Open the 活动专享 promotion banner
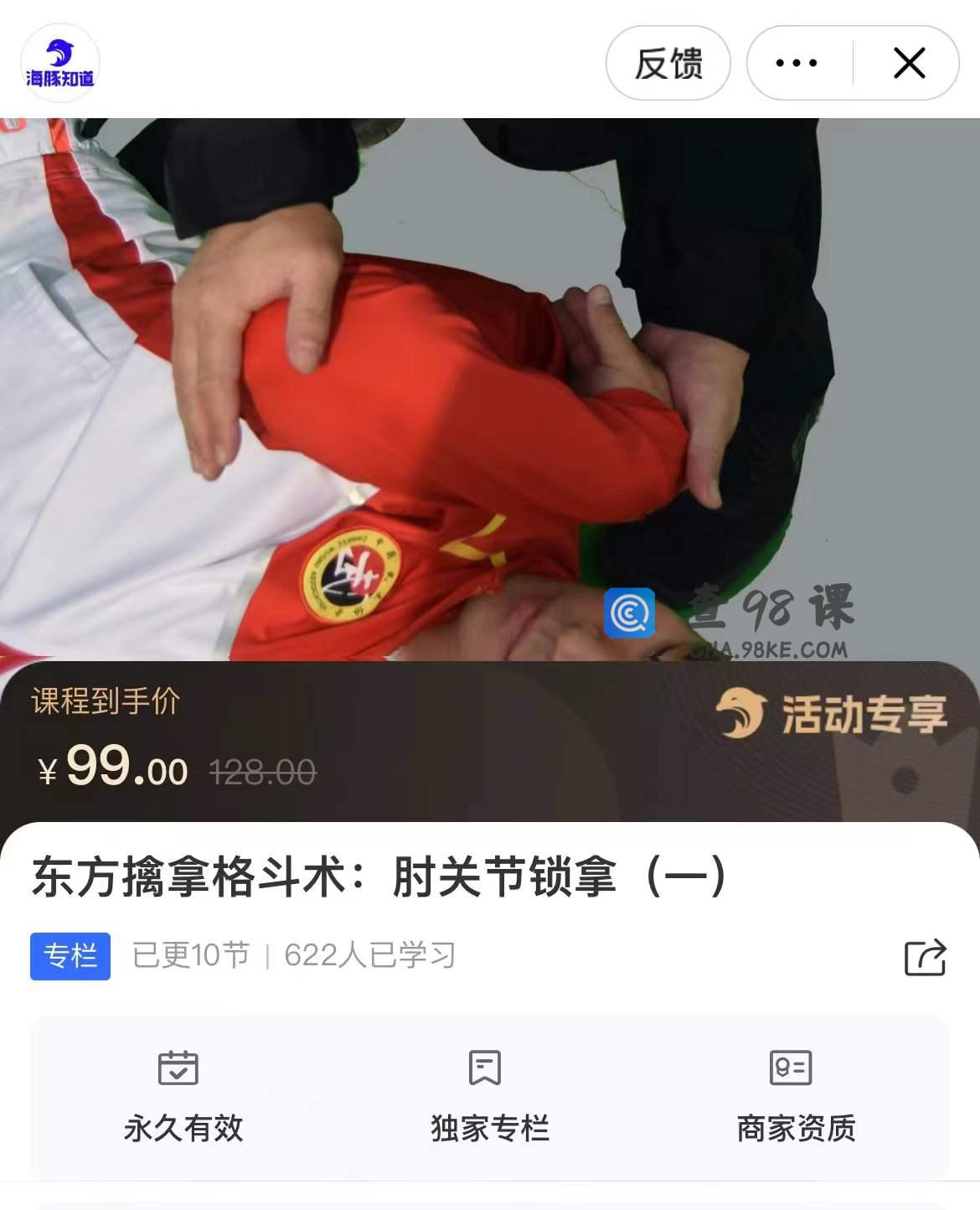 pyautogui.click(x=832, y=715)
